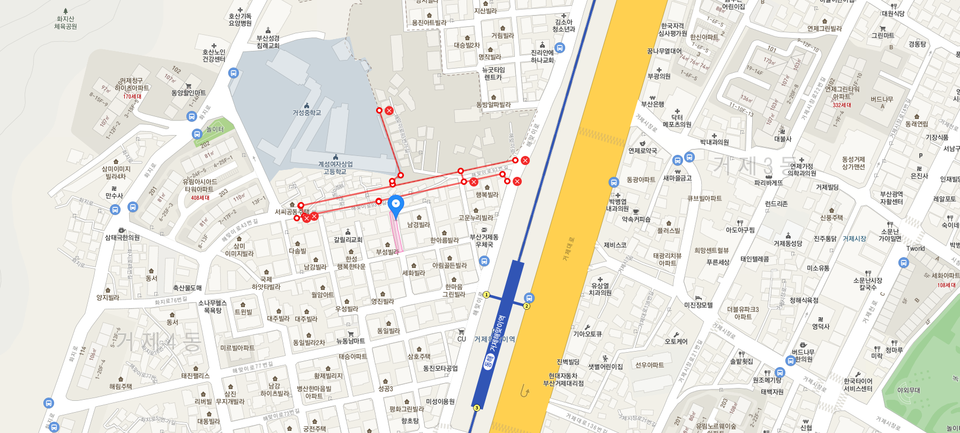The height and width of the screenshot is (433, 960).
Task: Delete the measurement ending at the main road
Action: tap(525, 160)
